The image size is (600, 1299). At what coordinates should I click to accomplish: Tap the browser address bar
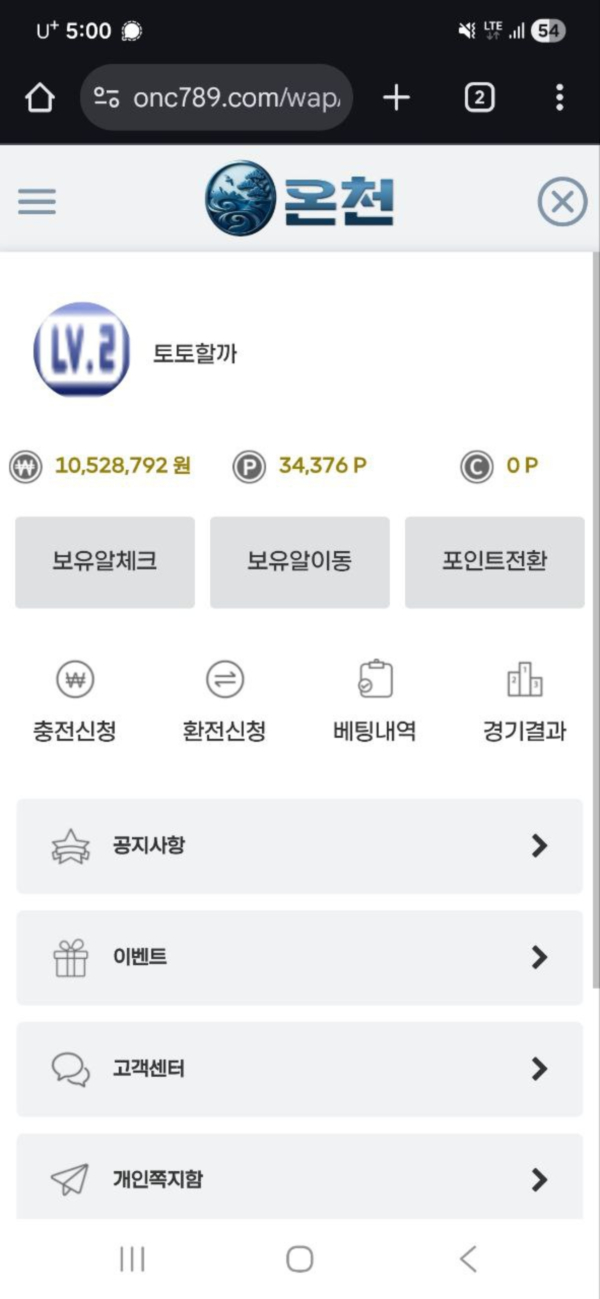click(216, 97)
